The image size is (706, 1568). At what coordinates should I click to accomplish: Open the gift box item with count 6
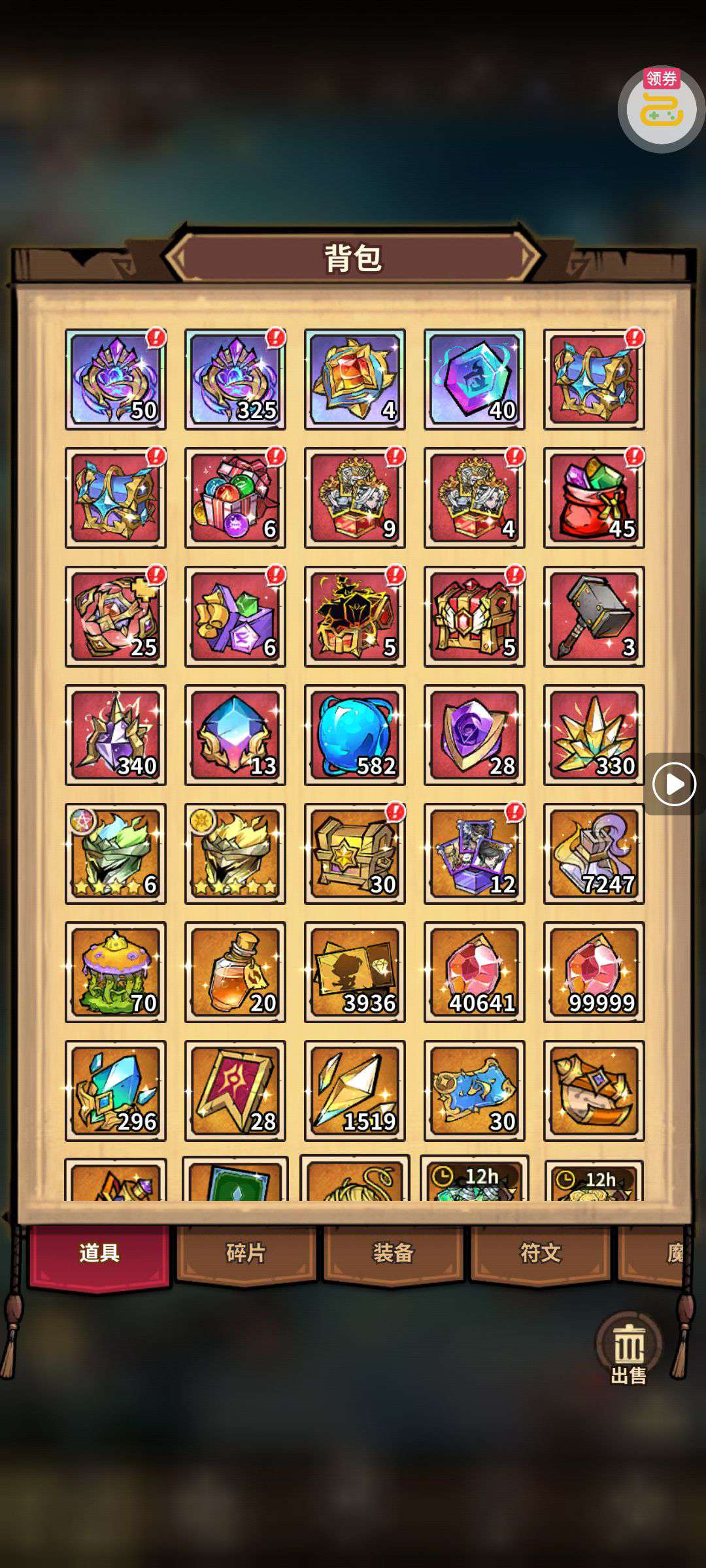click(235, 498)
